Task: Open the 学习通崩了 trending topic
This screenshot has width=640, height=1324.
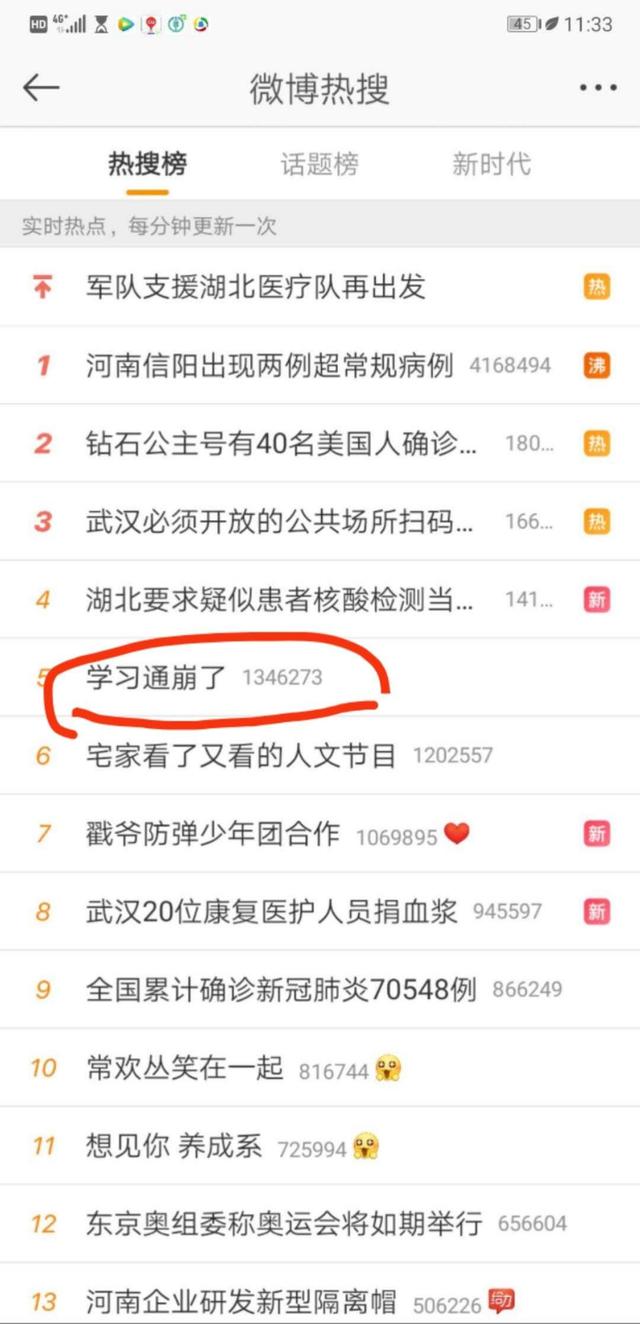Action: (157, 677)
